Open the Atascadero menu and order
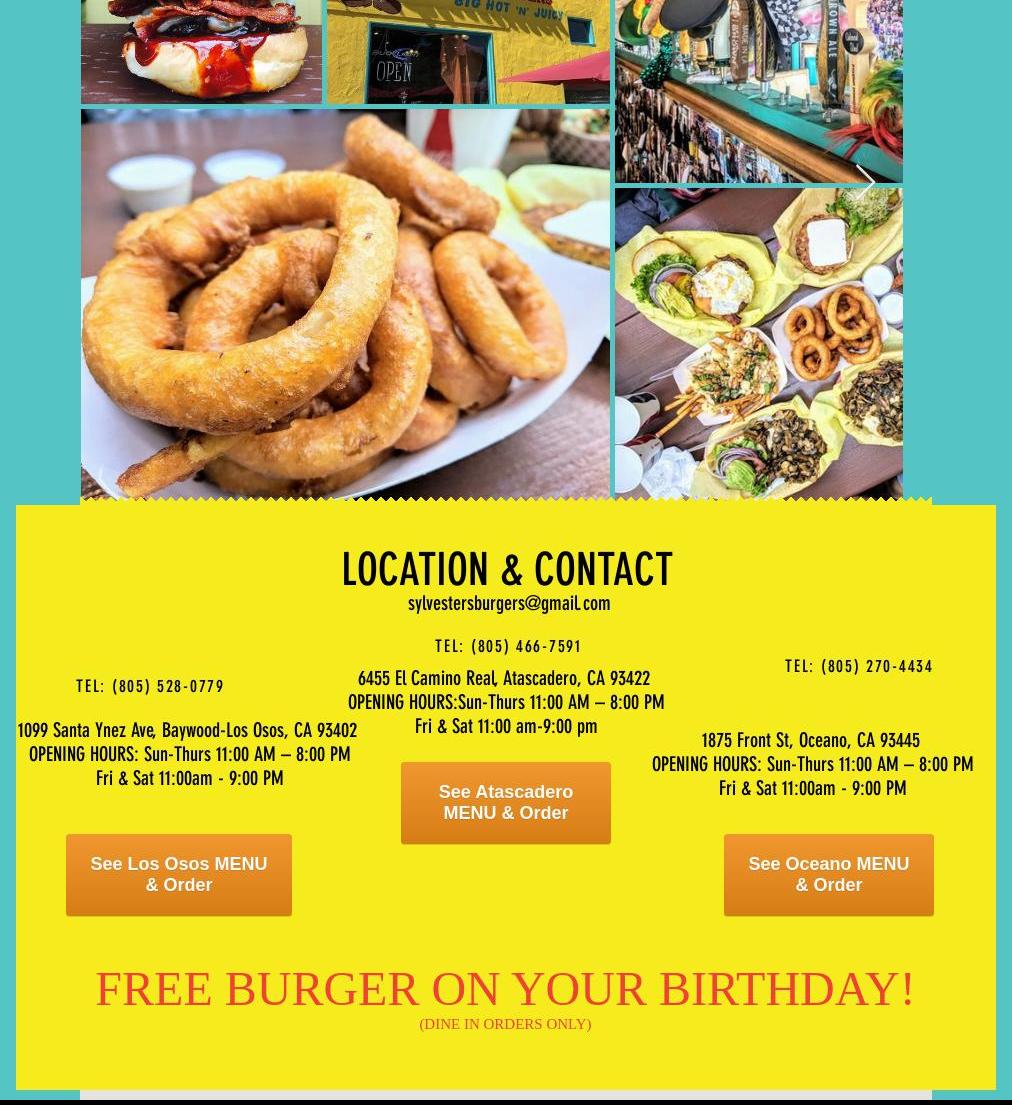The height and width of the screenshot is (1105, 1012). tap(505, 802)
